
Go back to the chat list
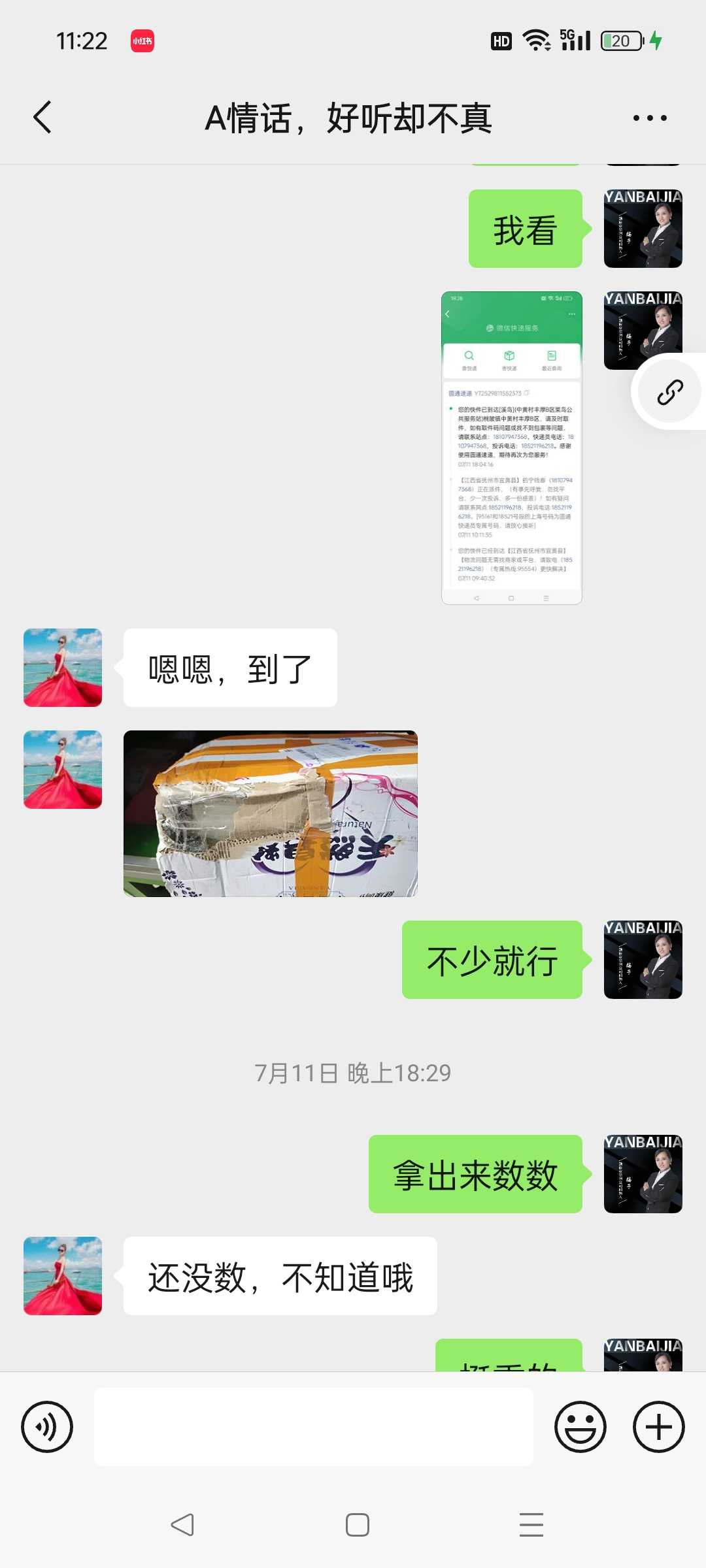pos(42,118)
